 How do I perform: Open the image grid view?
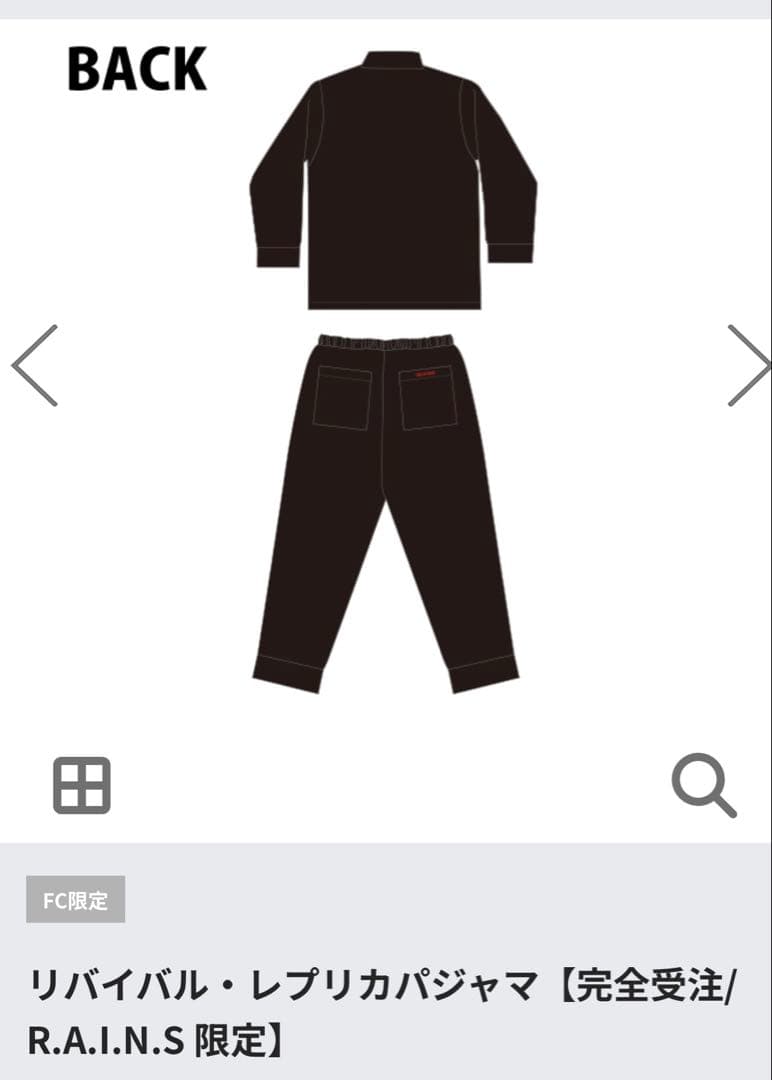82,785
